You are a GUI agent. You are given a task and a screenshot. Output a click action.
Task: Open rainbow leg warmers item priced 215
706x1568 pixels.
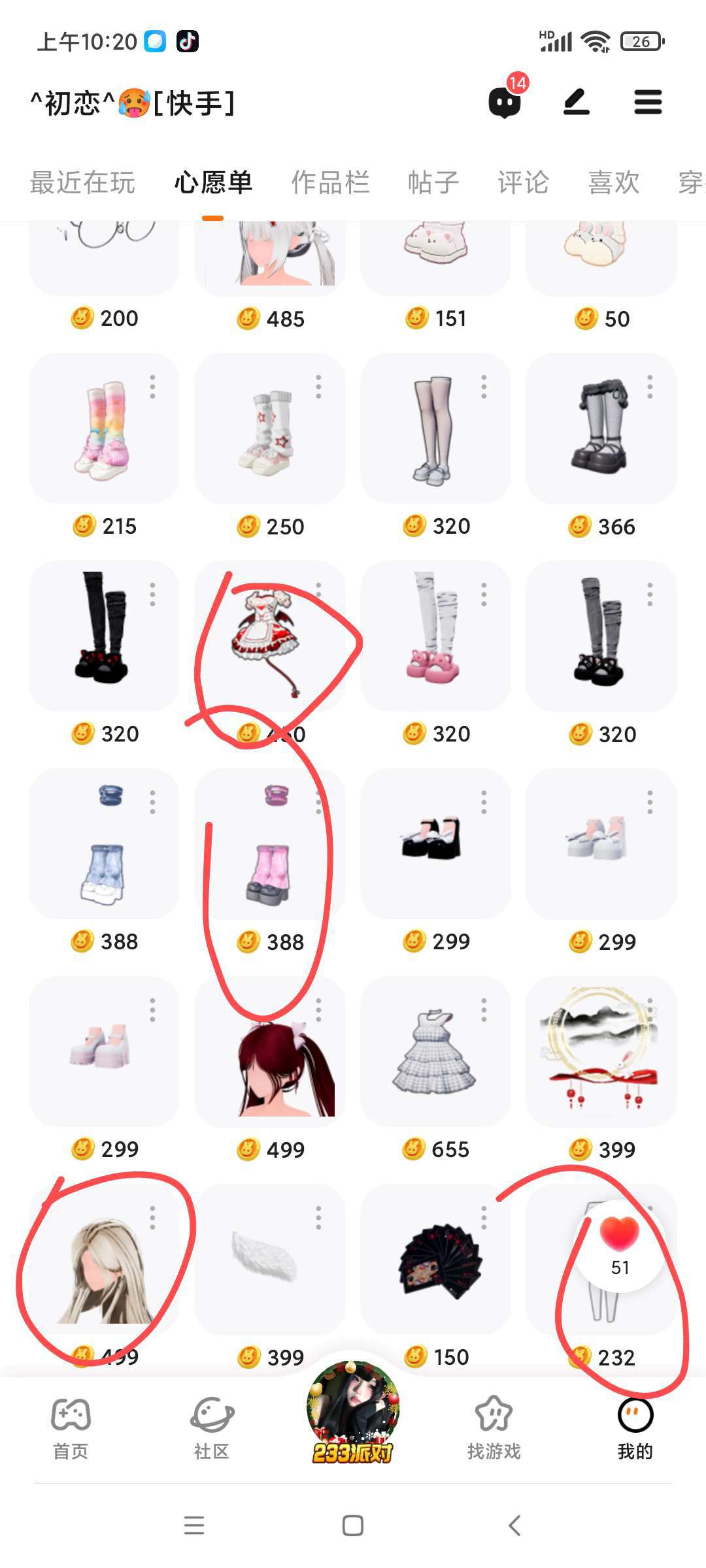[103, 429]
